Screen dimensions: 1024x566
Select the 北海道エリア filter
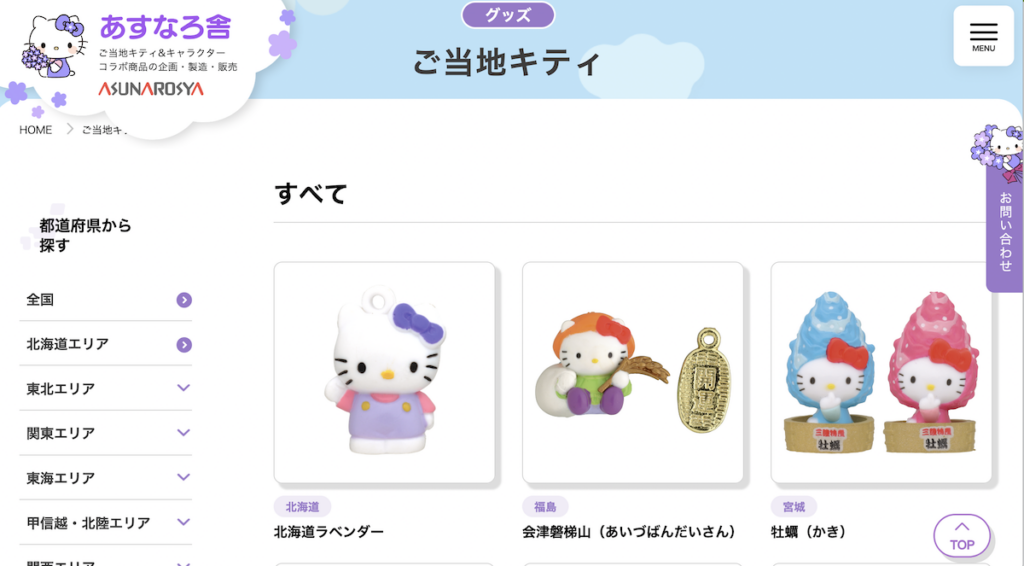(105, 344)
